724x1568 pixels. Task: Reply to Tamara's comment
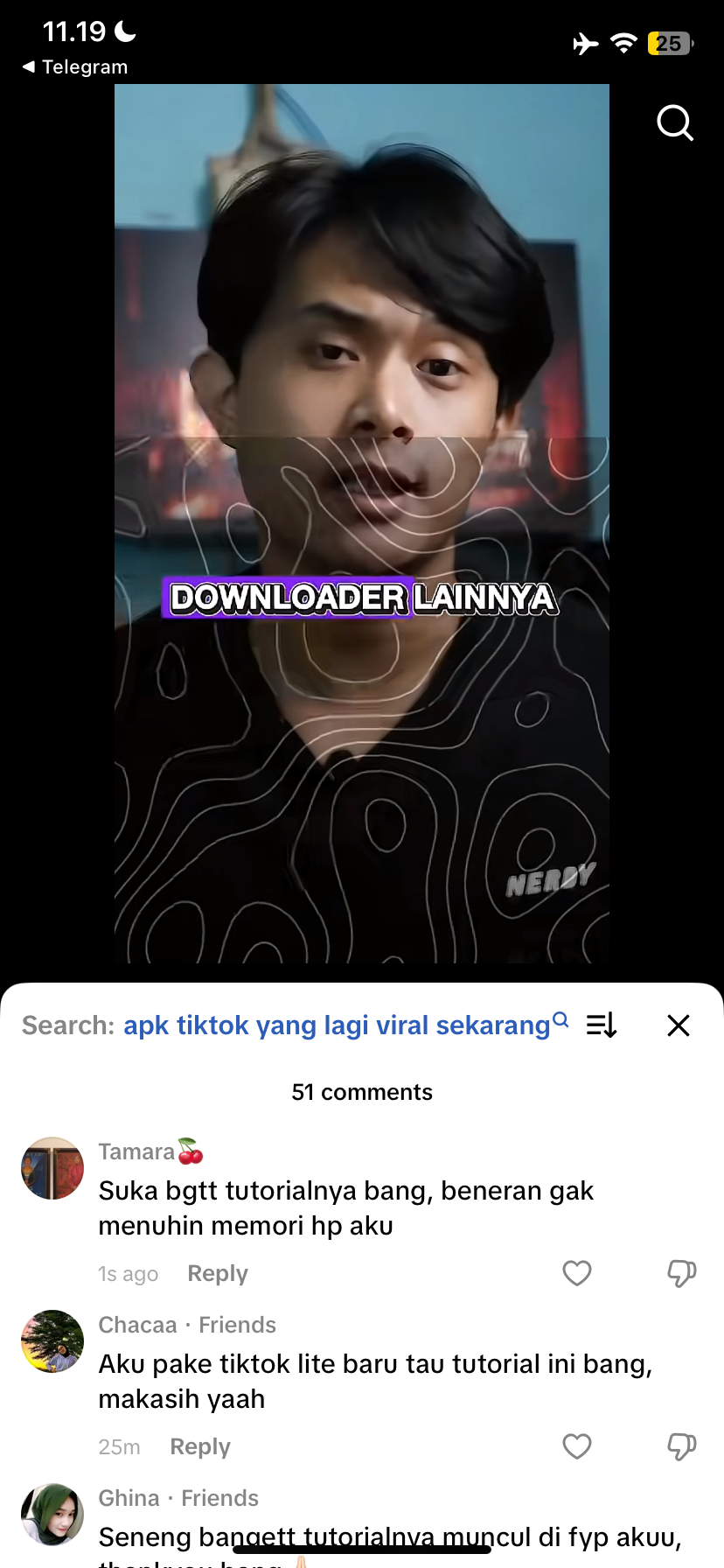[x=218, y=1273]
